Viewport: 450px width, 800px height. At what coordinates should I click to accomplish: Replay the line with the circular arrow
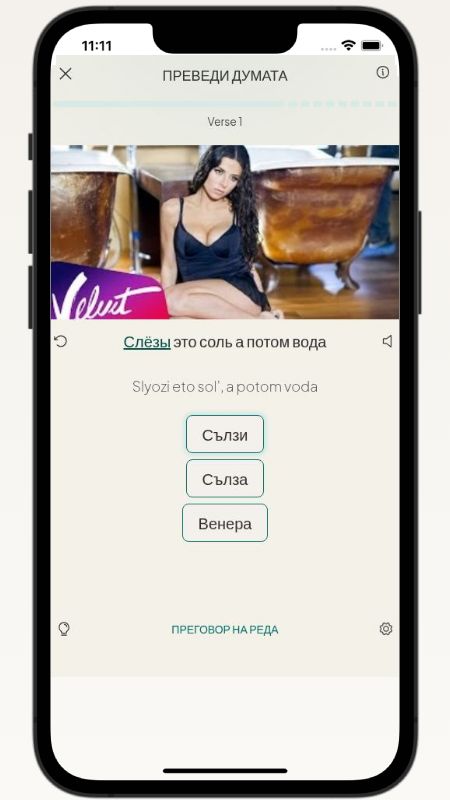61,341
